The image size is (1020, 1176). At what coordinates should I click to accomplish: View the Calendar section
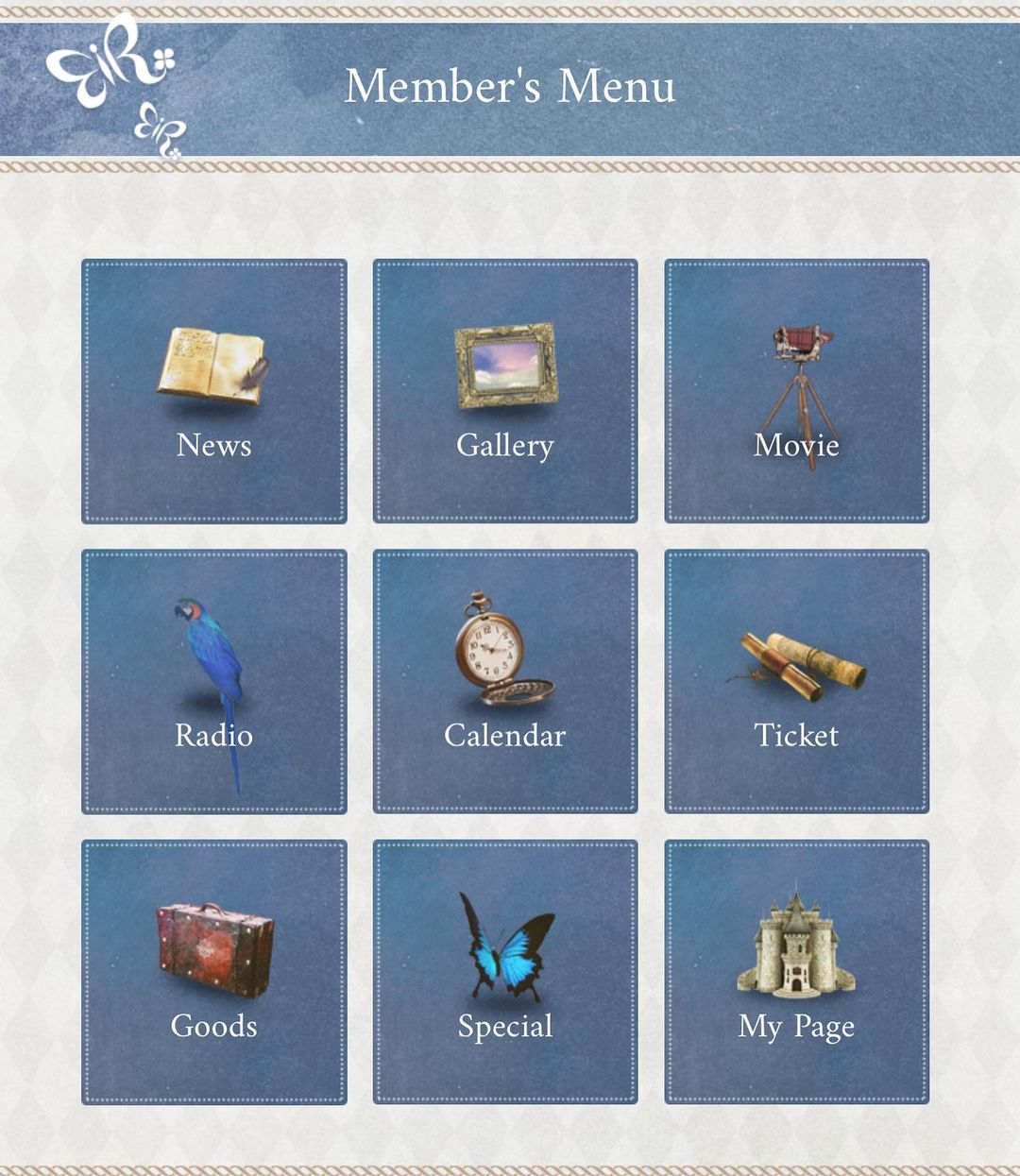505,681
